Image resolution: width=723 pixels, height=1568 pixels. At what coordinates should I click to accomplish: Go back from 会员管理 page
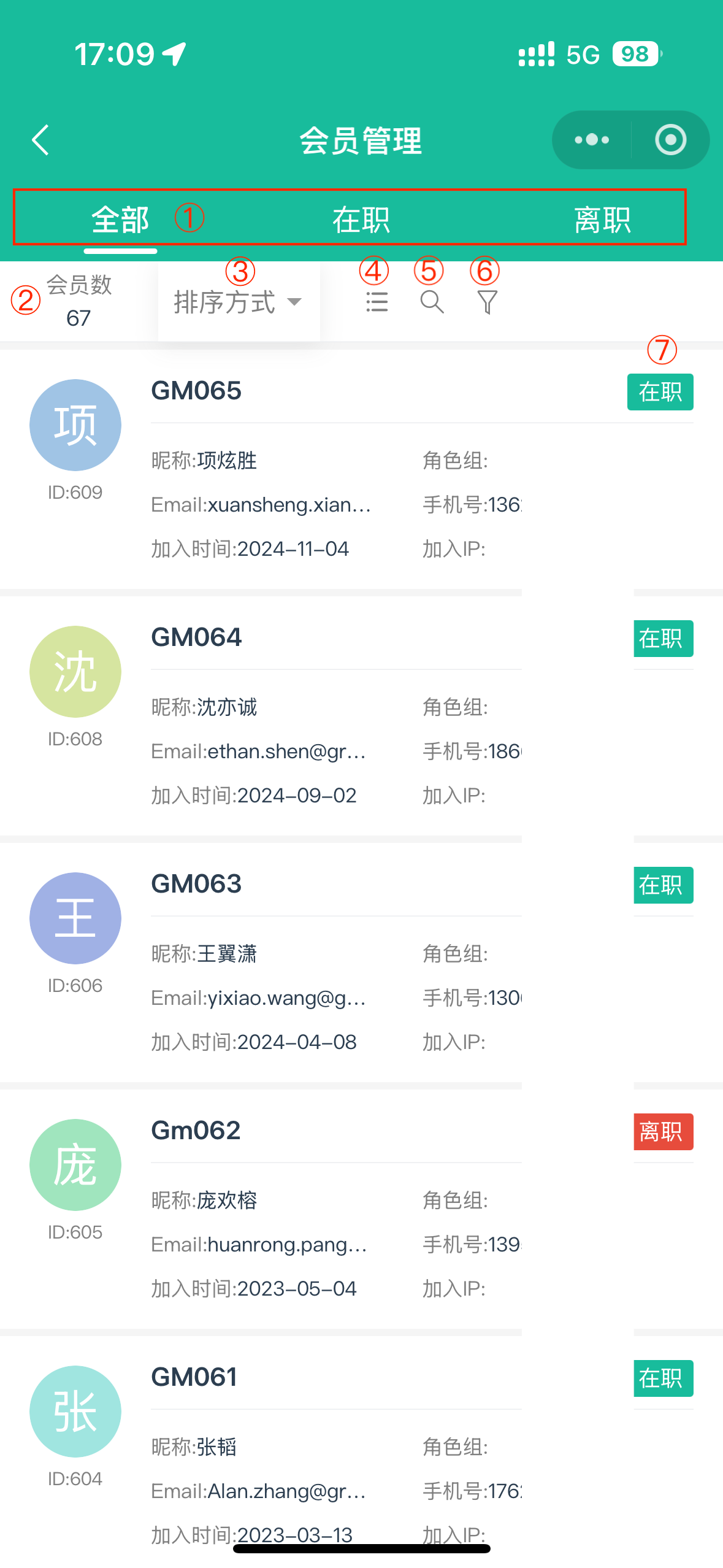pos(40,140)
